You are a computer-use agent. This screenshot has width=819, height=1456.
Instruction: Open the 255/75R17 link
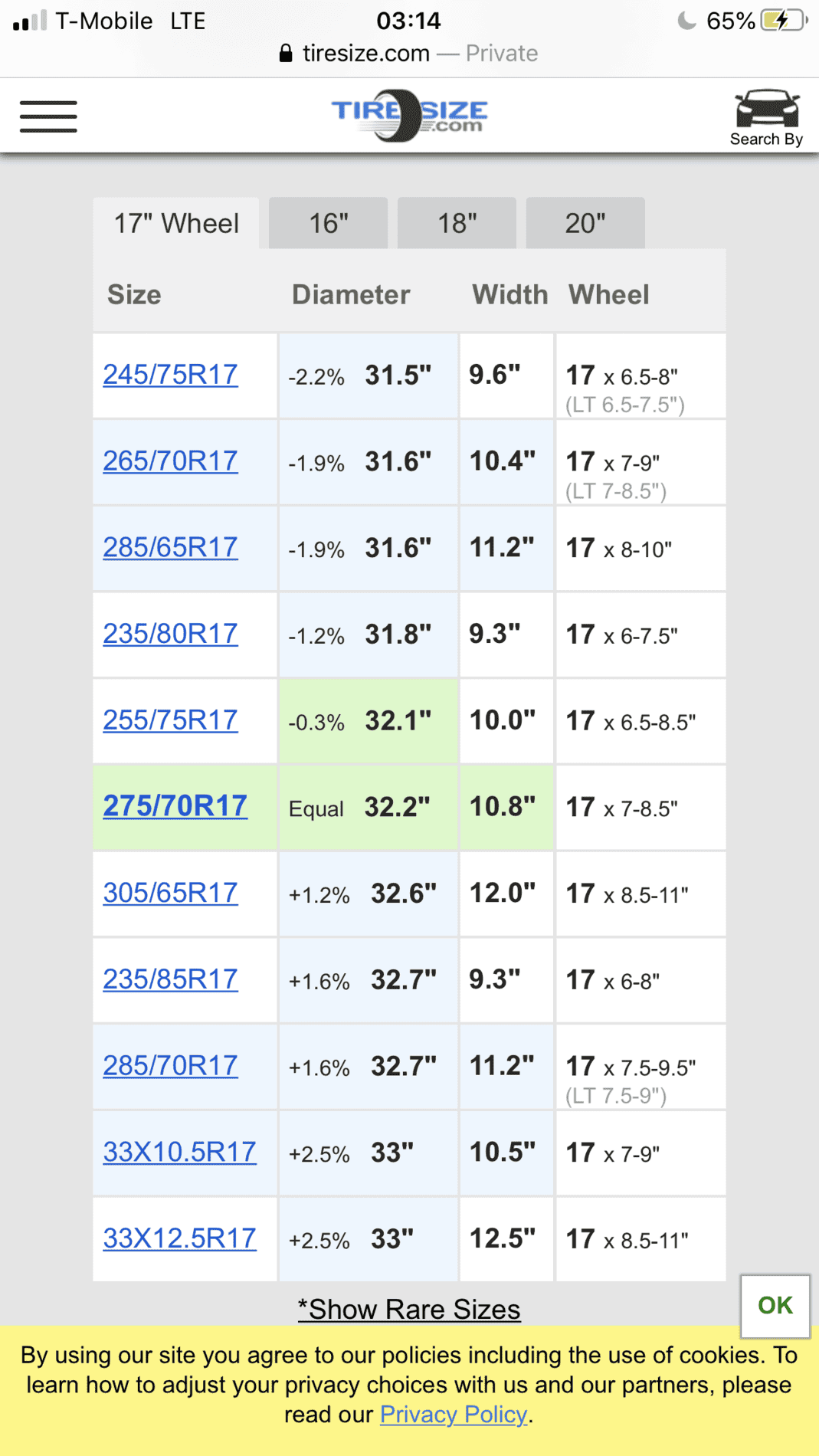170,720
